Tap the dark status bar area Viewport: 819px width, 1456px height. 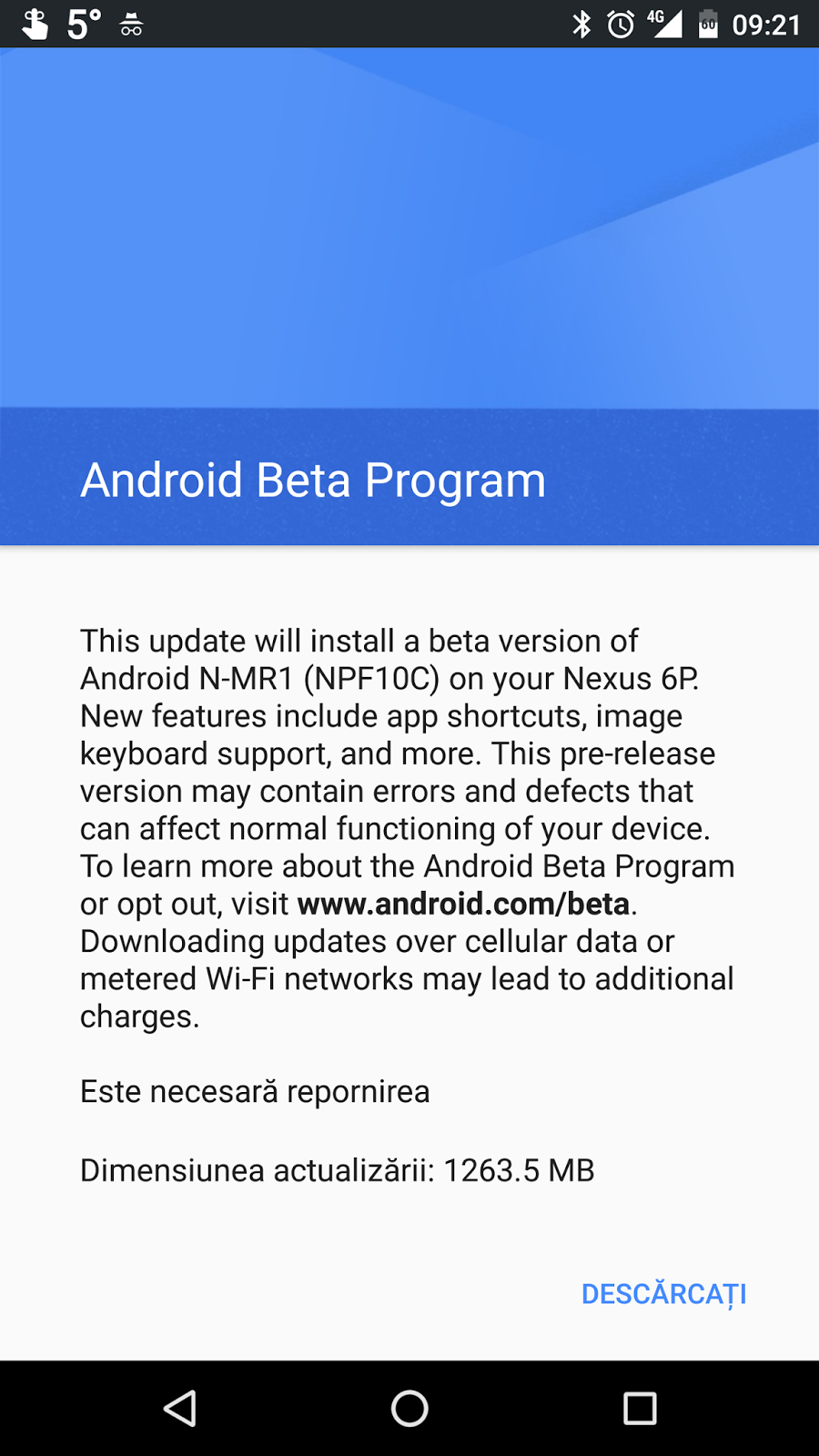364,25
